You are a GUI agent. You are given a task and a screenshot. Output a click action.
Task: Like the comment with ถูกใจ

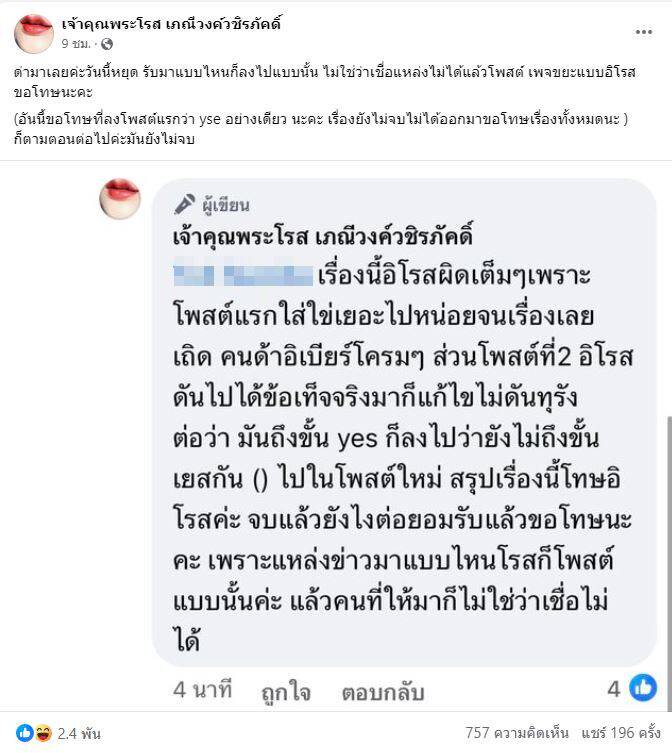[x=286, y=691]
